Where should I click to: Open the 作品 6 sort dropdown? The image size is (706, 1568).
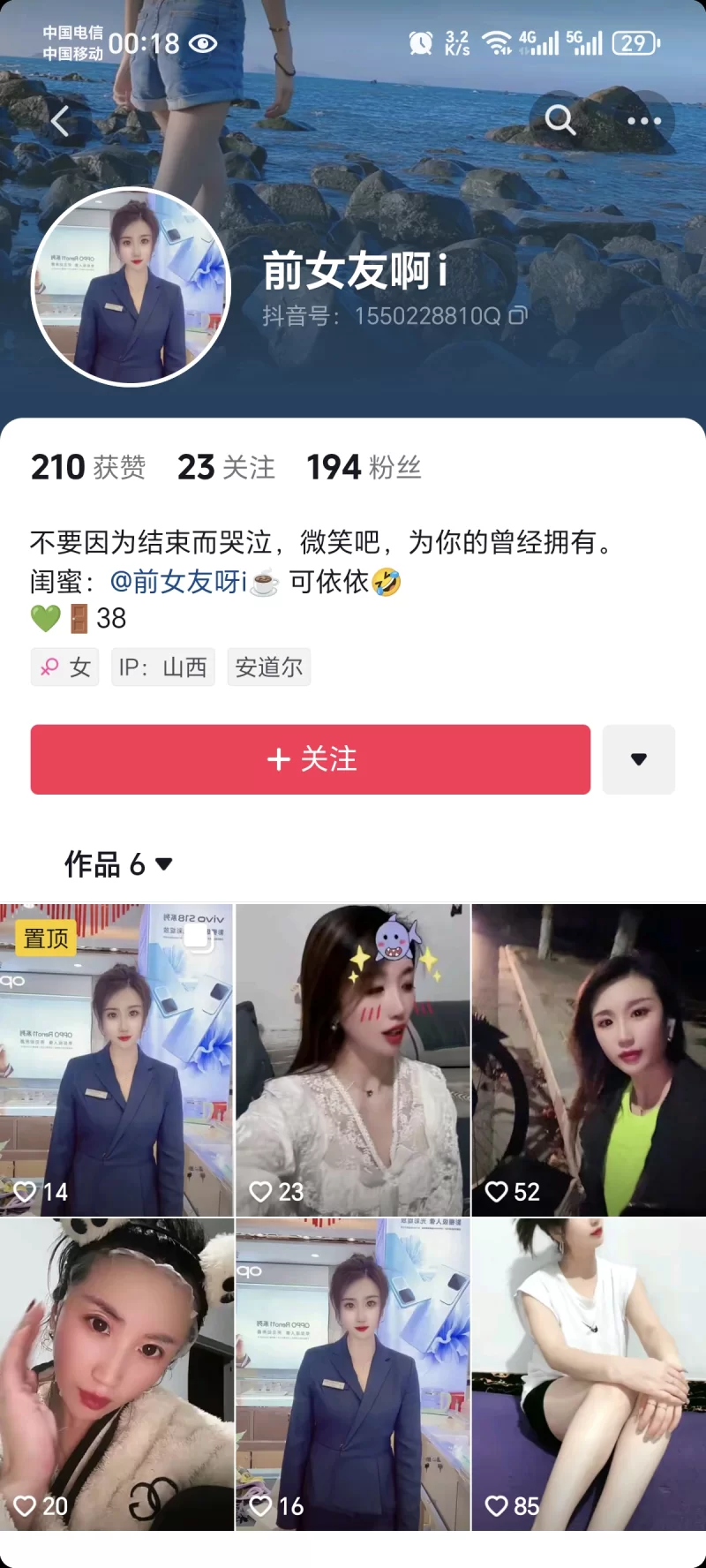(x=119, y=864)
